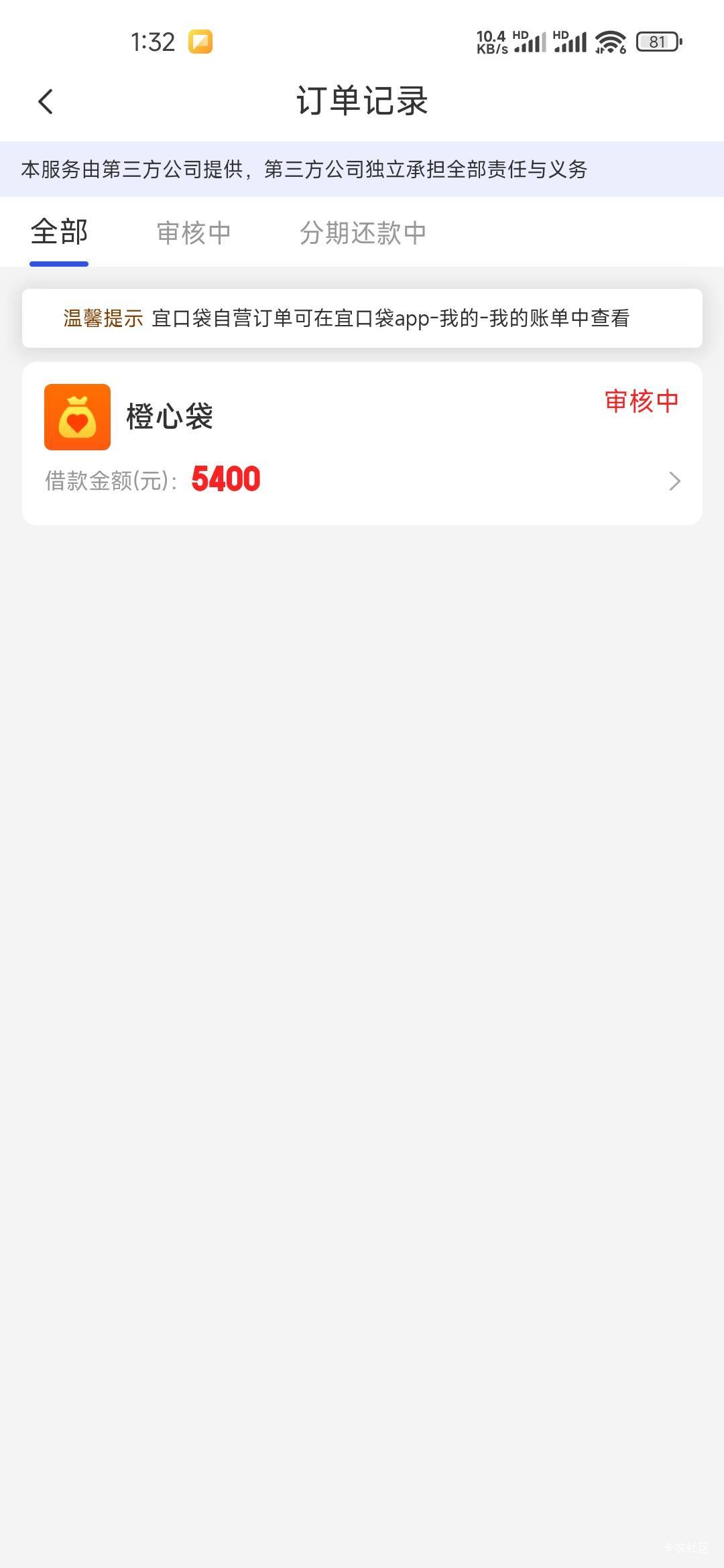Open the 橙心袋 loan order card

pyautogui.click(x=362, y=444)
